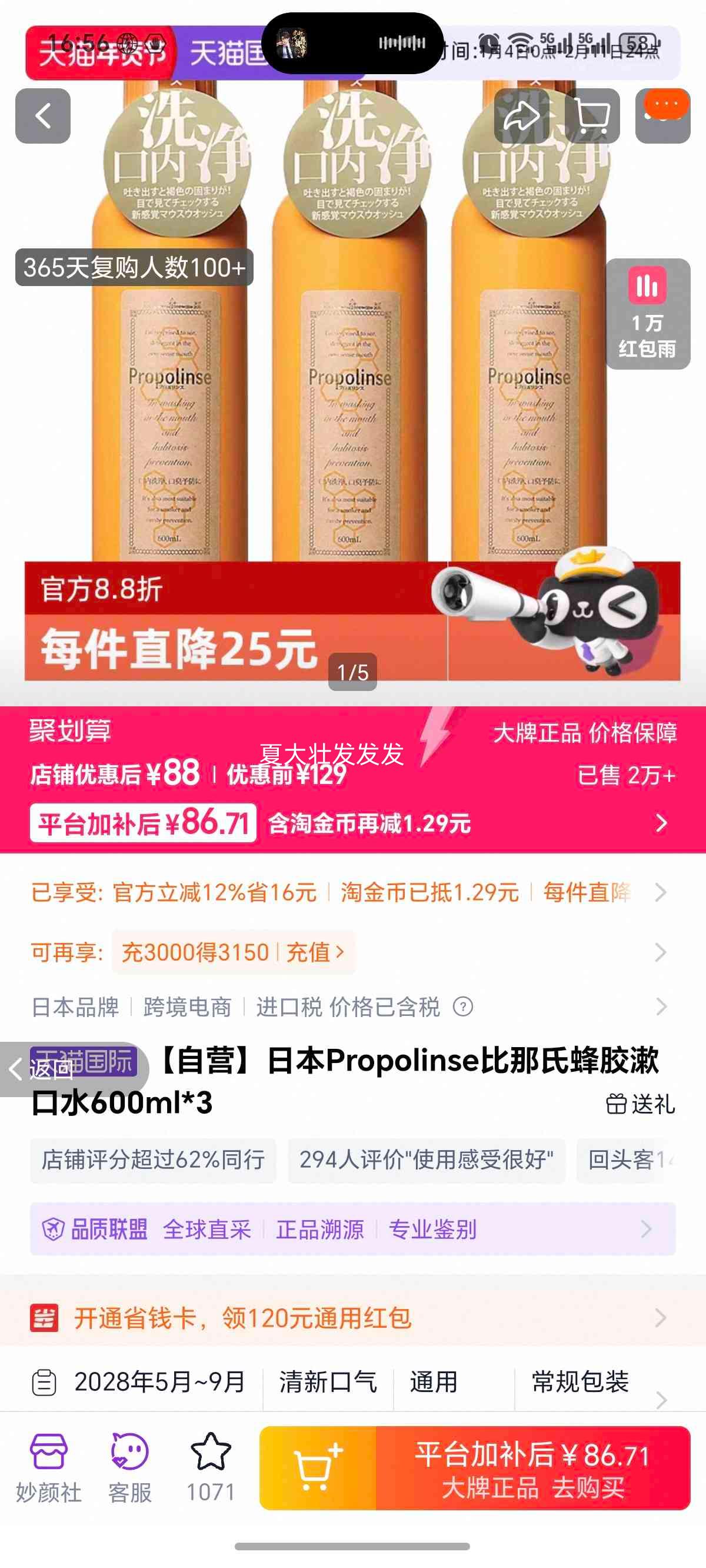Tap the question mark next to 价格已含税

coord(464,1006)
